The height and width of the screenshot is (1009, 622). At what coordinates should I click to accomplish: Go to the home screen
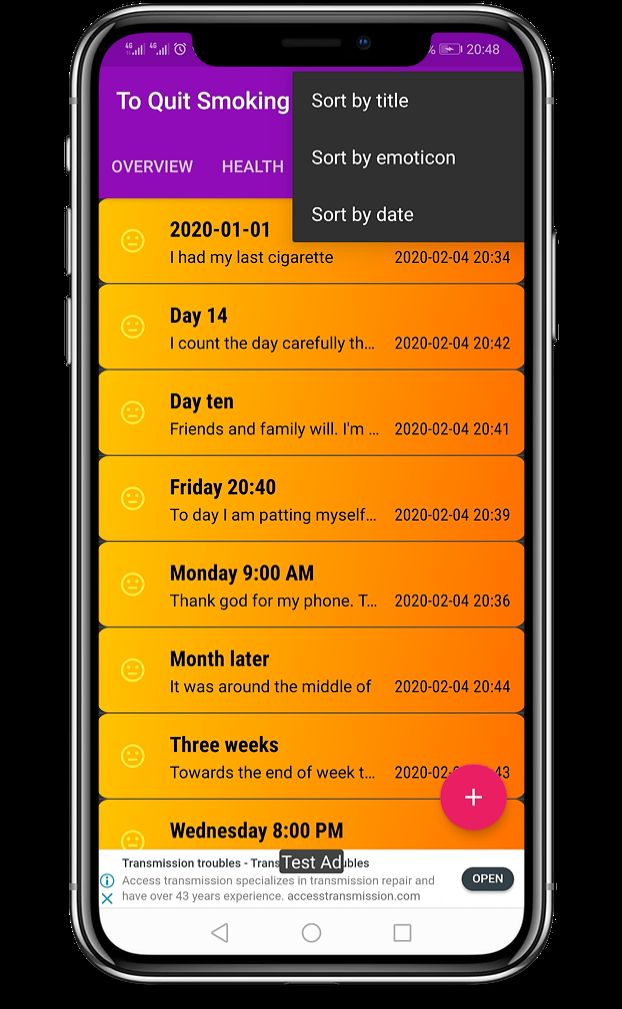[x=311, y=933]
